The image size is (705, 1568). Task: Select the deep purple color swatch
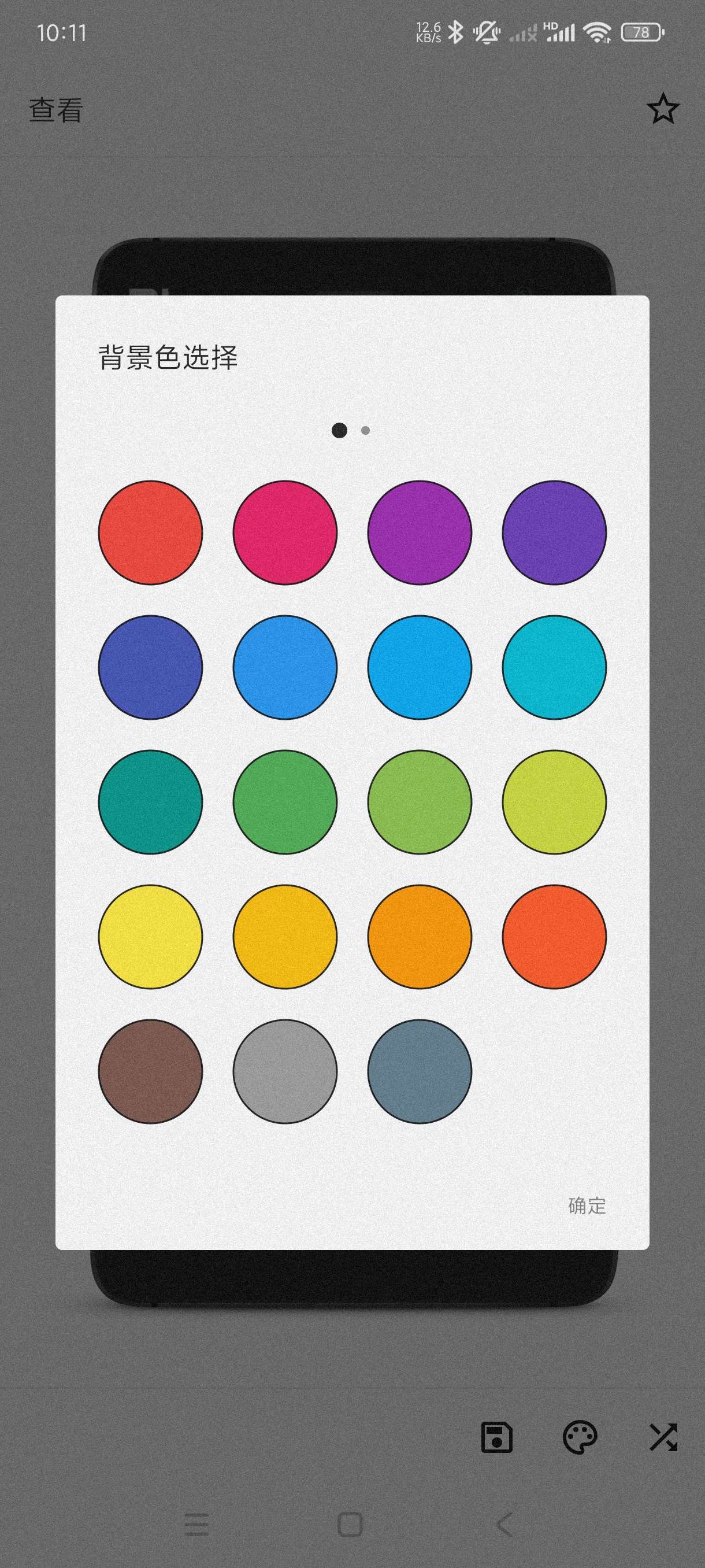point(554,532)
